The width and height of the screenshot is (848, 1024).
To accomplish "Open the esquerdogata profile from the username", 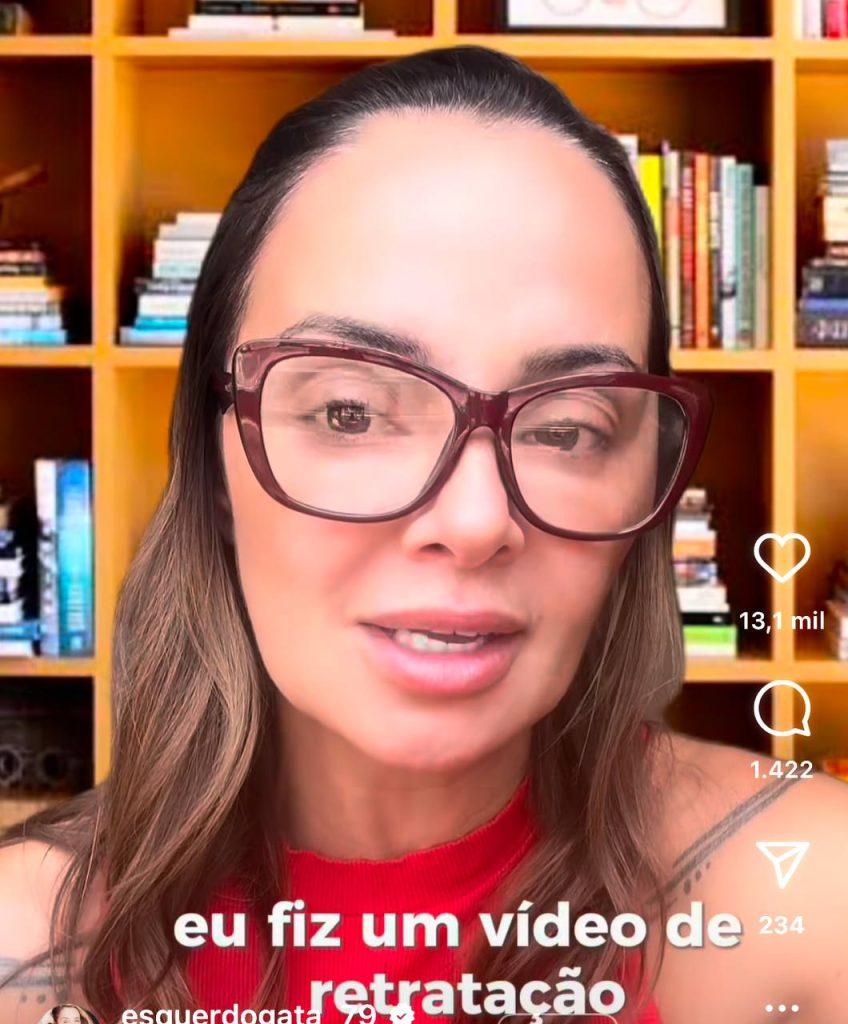I will (221, 1015).
